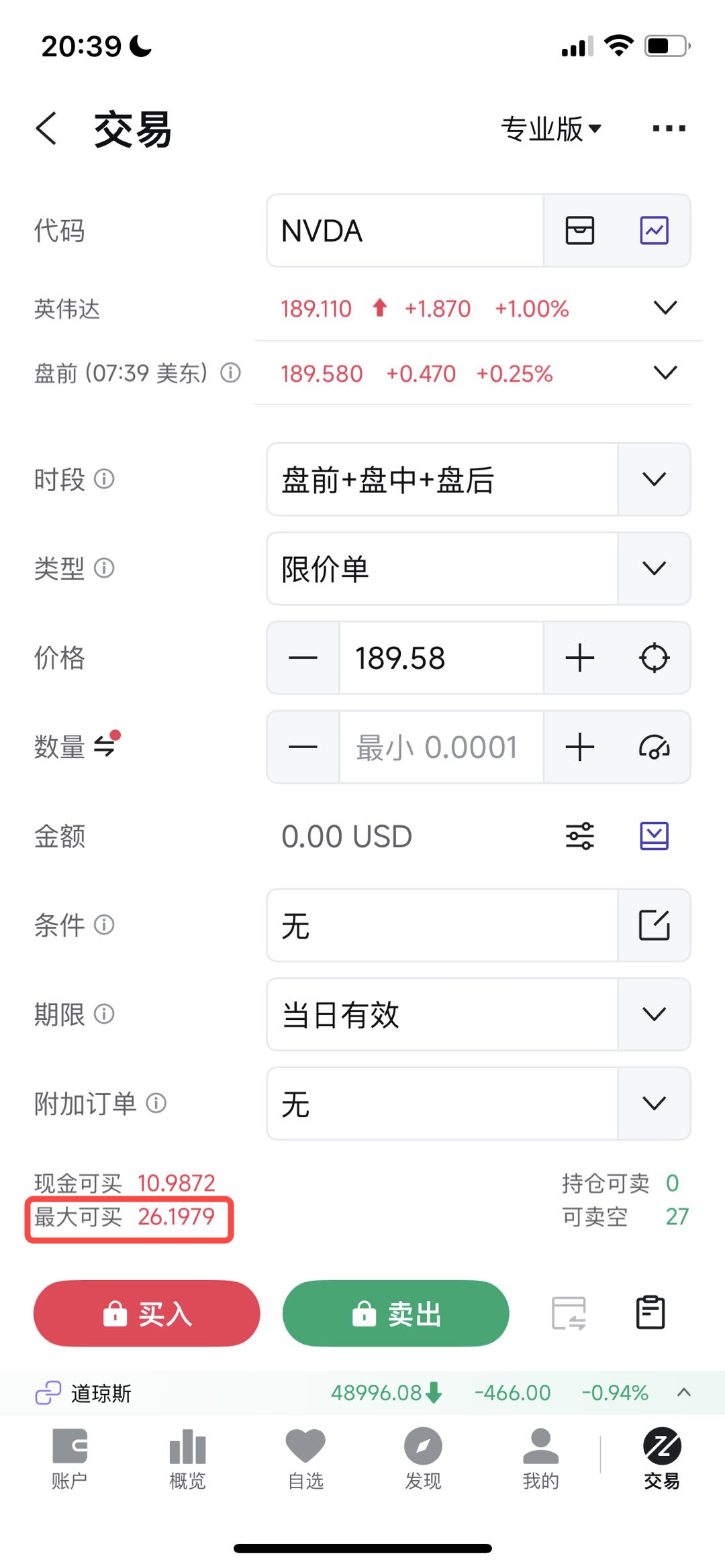Tap the green 卖出 sell button
This screenshot has width=725, height=1568.
pos(395,1313)
